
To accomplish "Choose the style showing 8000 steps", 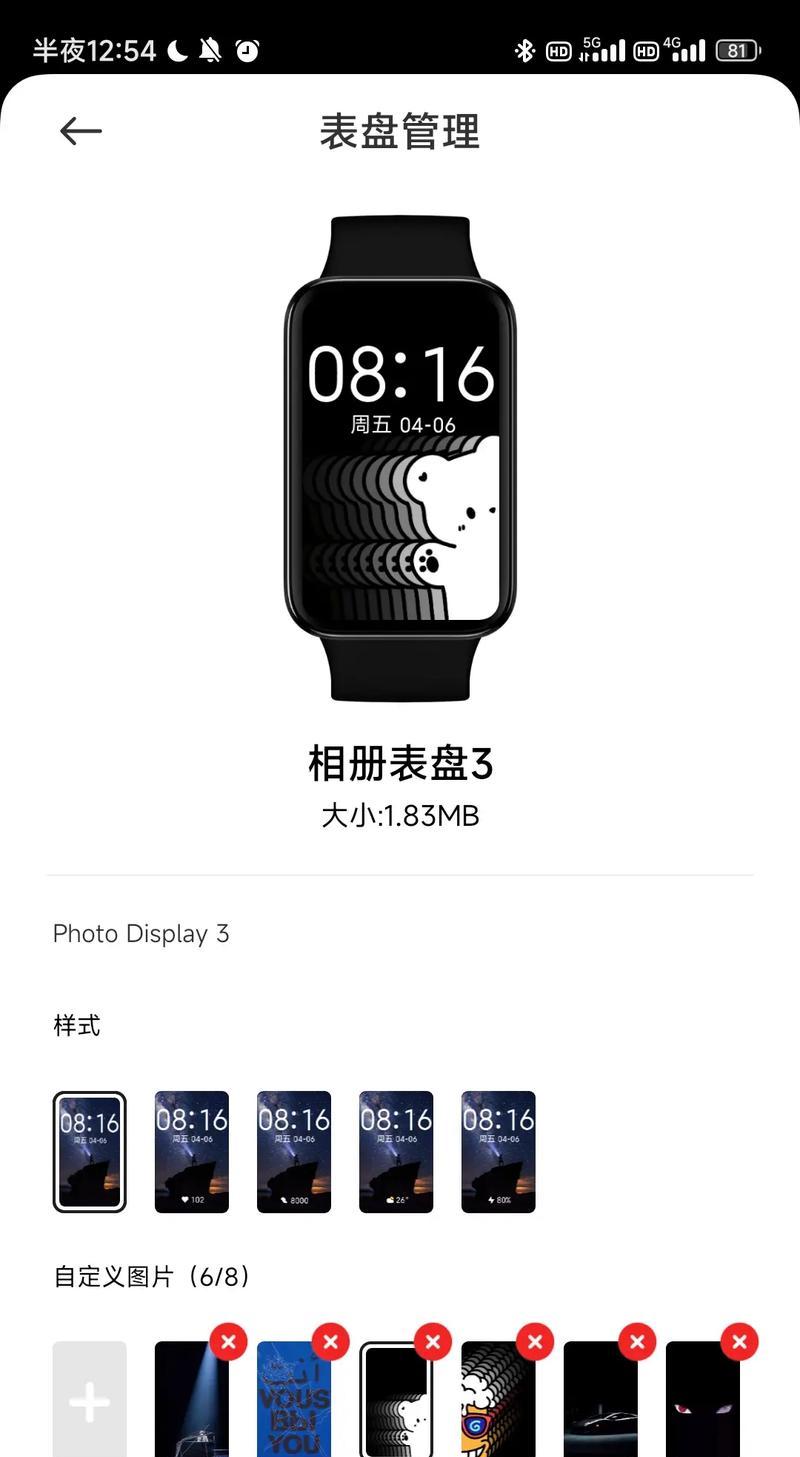I will (294, 1152).
